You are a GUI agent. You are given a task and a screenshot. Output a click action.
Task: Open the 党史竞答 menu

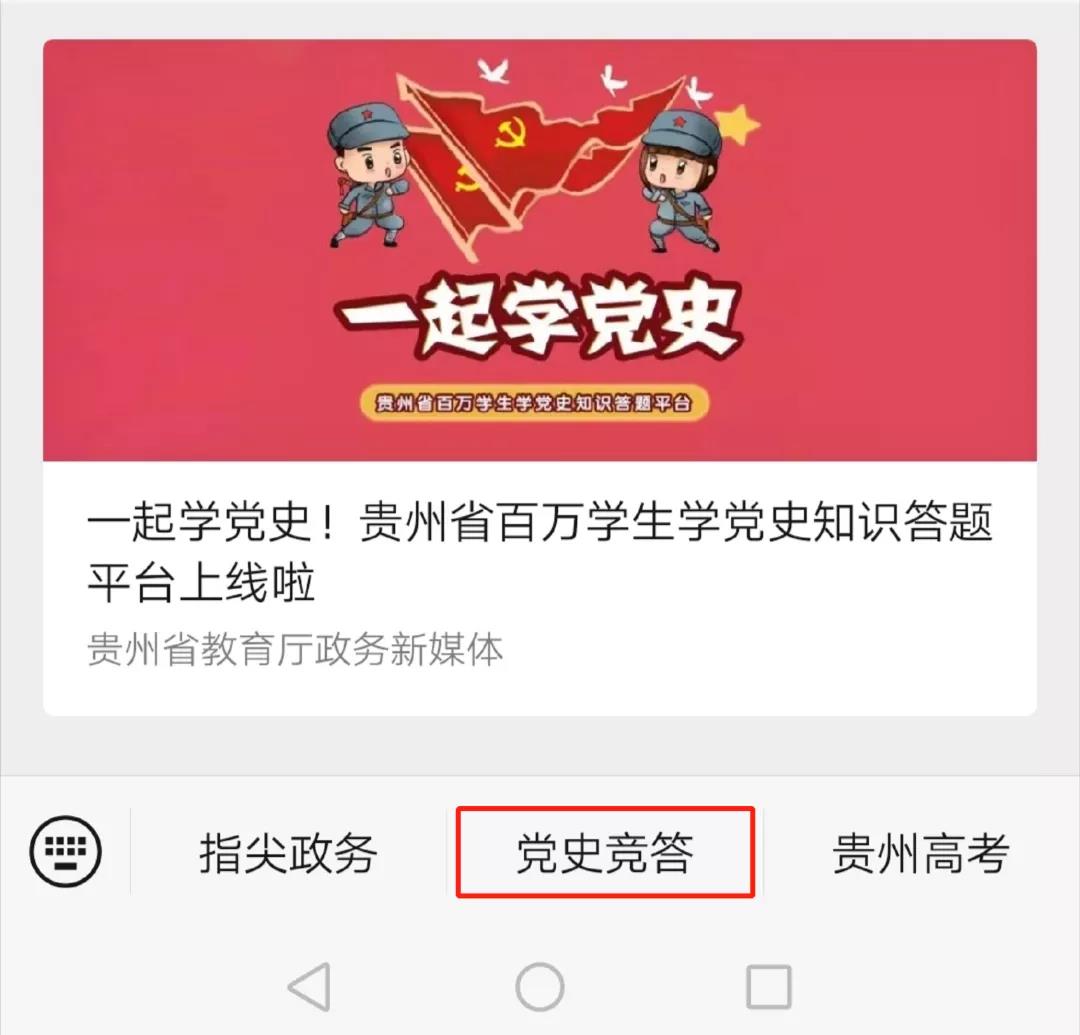click(605, 854)
